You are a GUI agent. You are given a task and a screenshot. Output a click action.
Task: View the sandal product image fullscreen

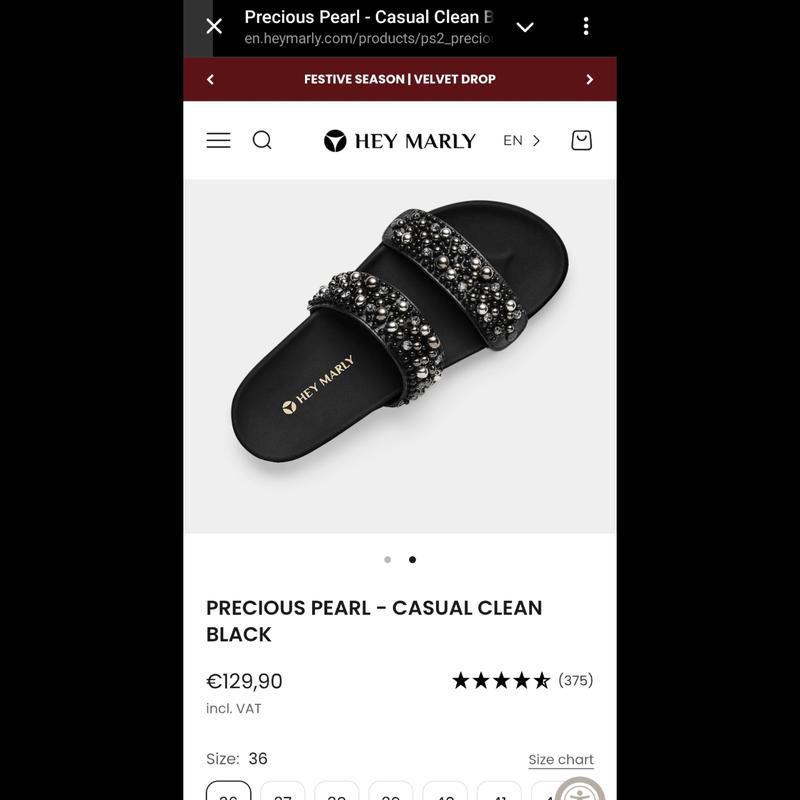click(x=400, y=355)
